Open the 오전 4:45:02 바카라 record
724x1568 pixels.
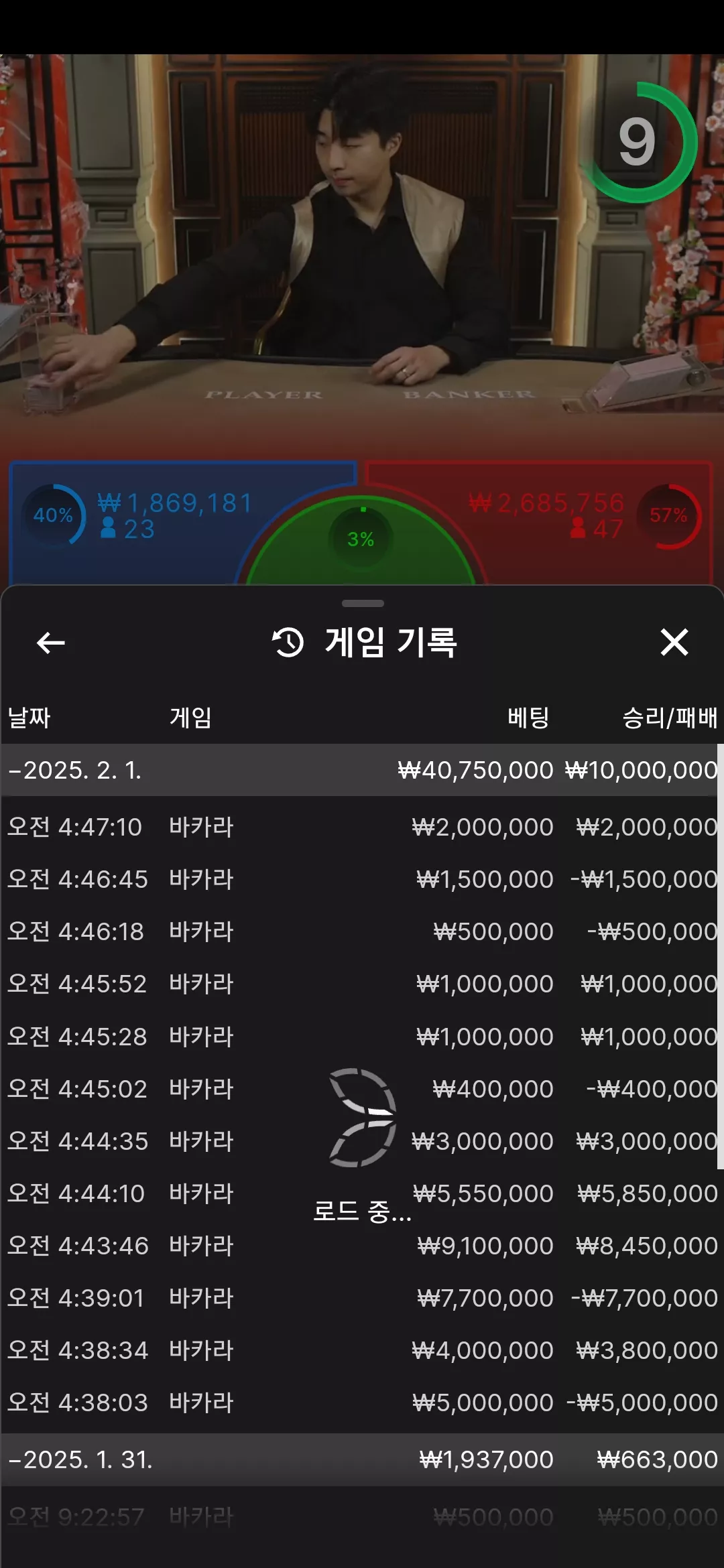point(361,1089)
